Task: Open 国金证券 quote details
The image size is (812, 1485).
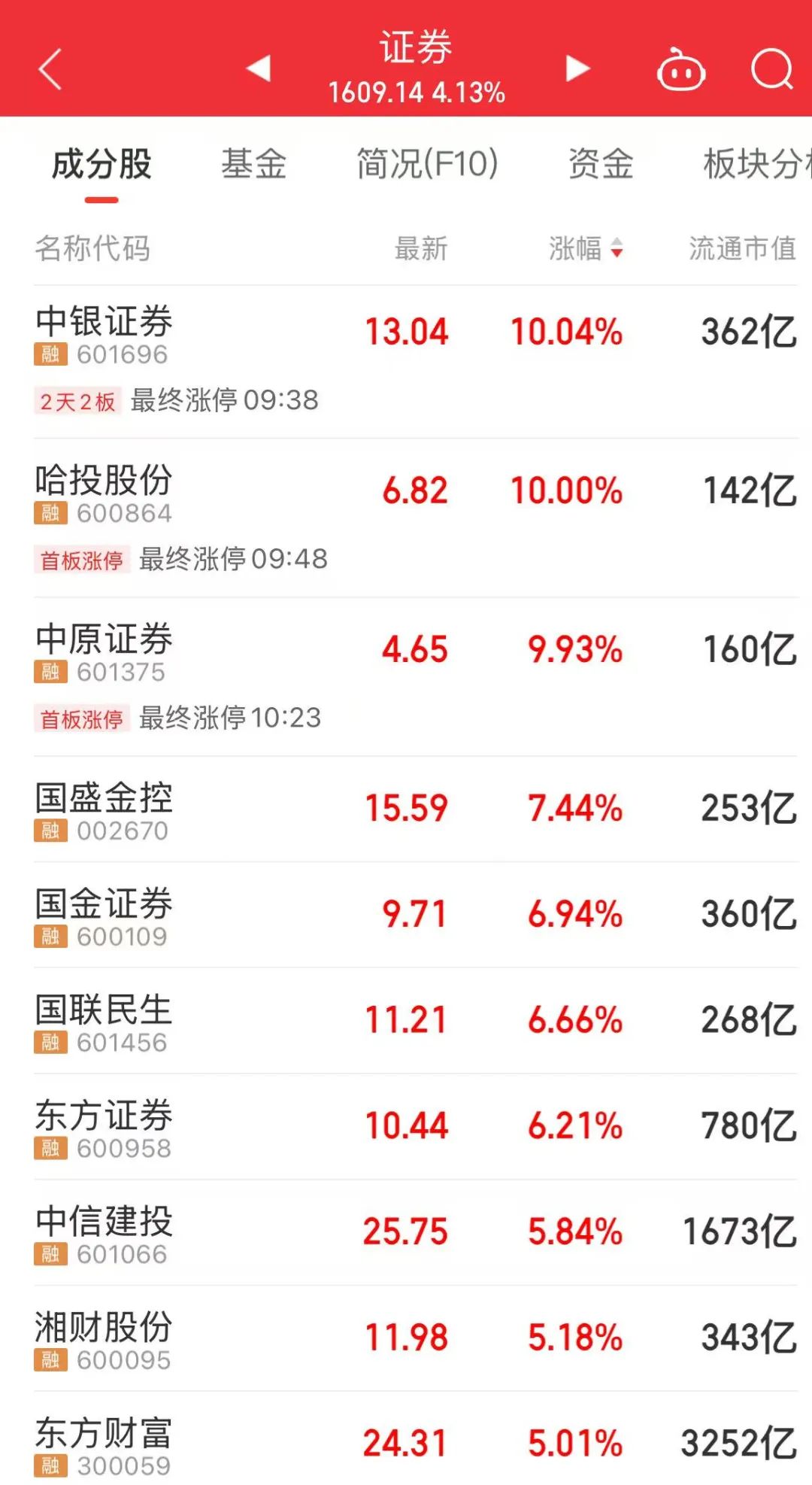Action: pos(104,904)
